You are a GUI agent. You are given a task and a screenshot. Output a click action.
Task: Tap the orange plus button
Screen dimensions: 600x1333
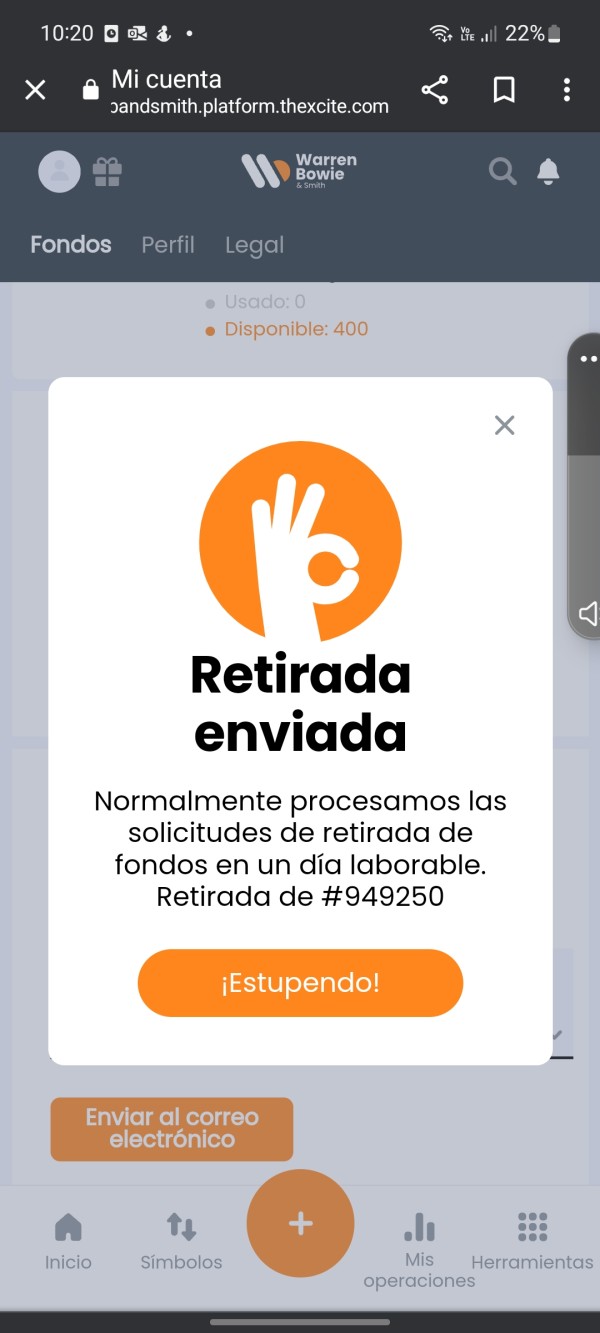[x=300, y=1224]
